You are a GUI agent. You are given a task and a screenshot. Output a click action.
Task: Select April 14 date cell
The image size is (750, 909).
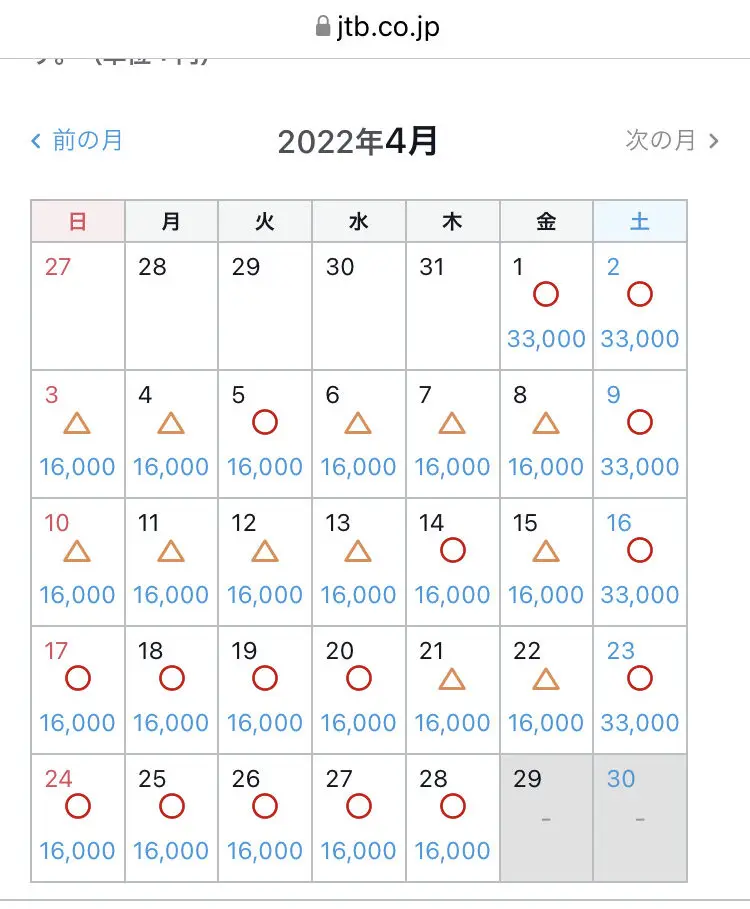pos(452,562)
